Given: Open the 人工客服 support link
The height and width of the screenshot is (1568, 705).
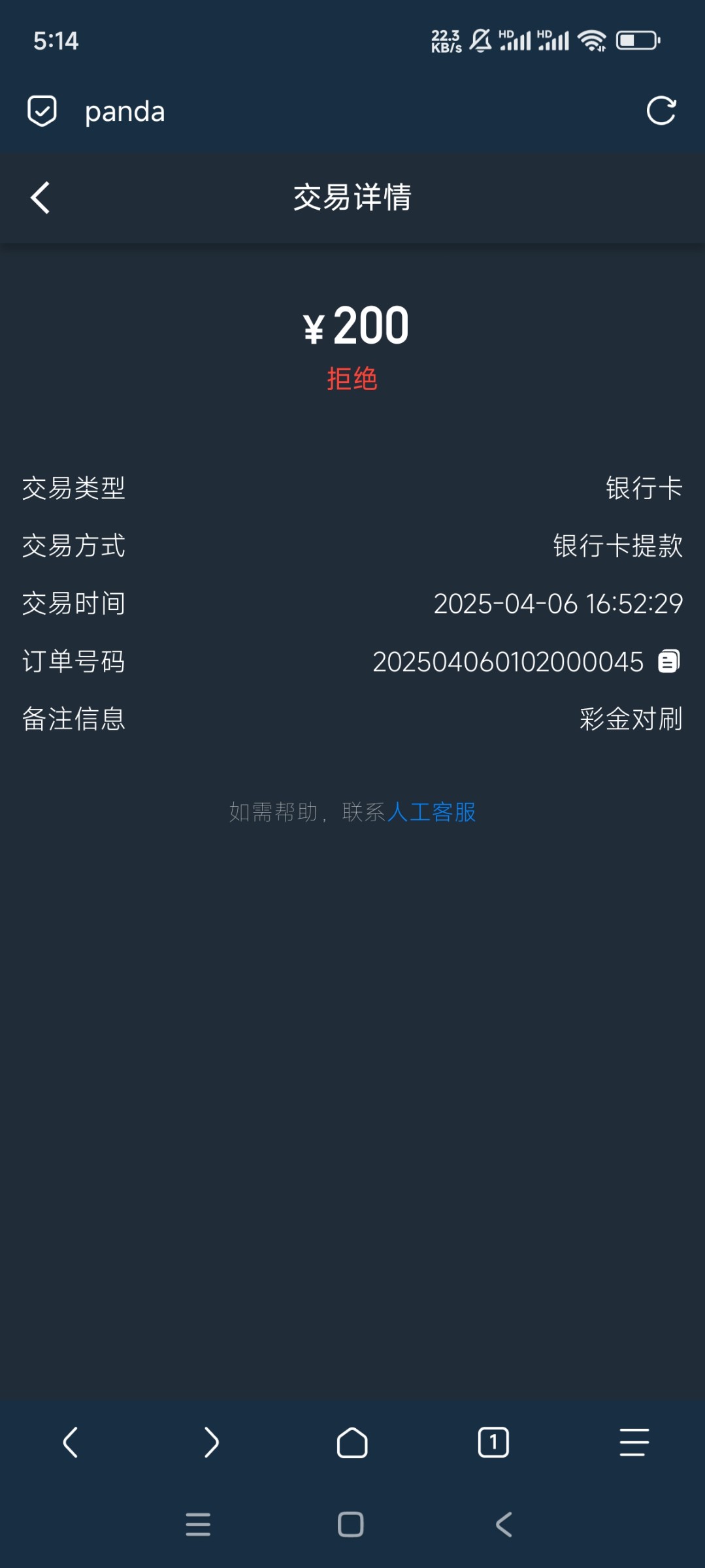Looking at the screenshot, I should click(x=432, y=812).
